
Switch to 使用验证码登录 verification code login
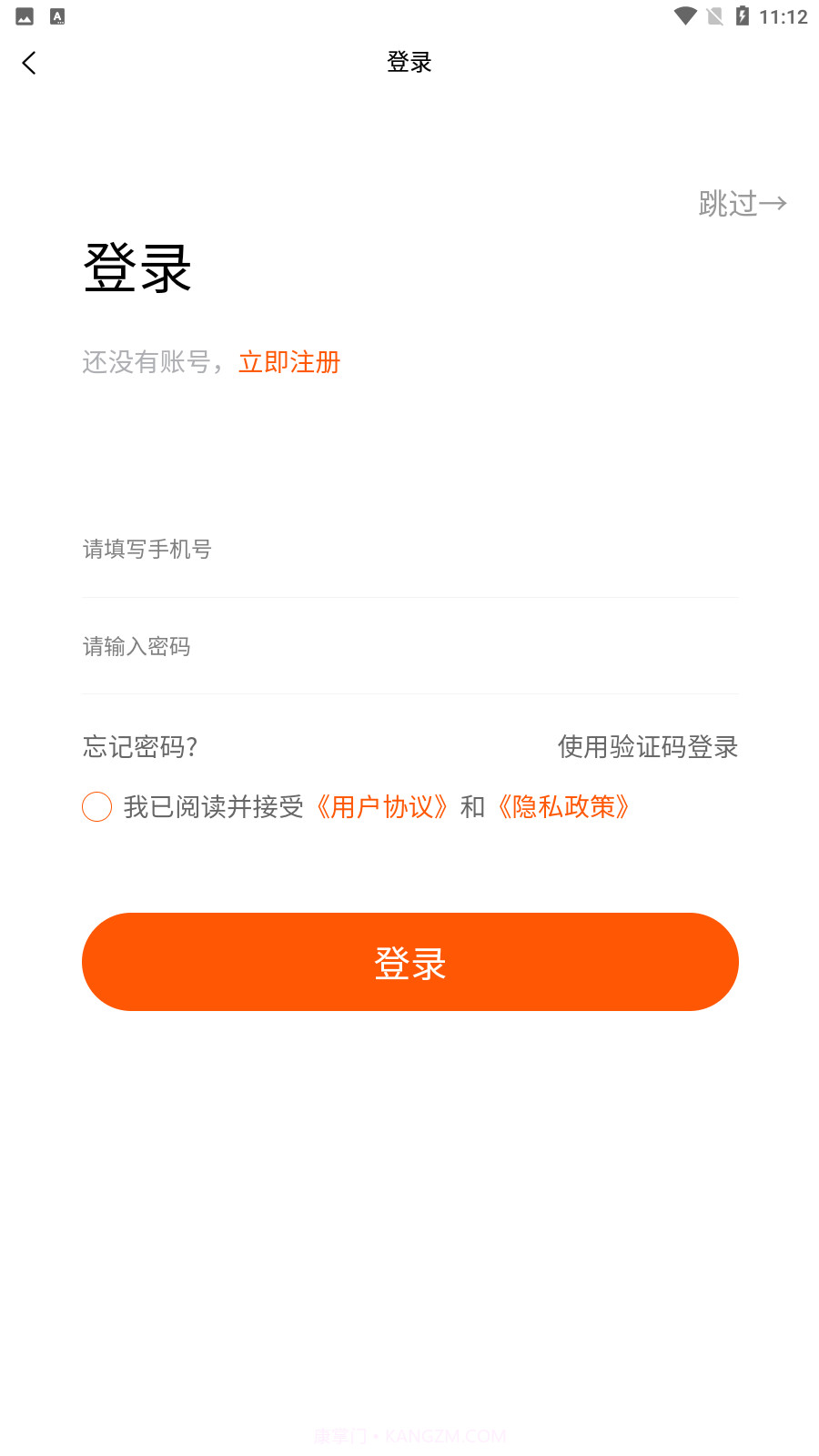point(647,747)
